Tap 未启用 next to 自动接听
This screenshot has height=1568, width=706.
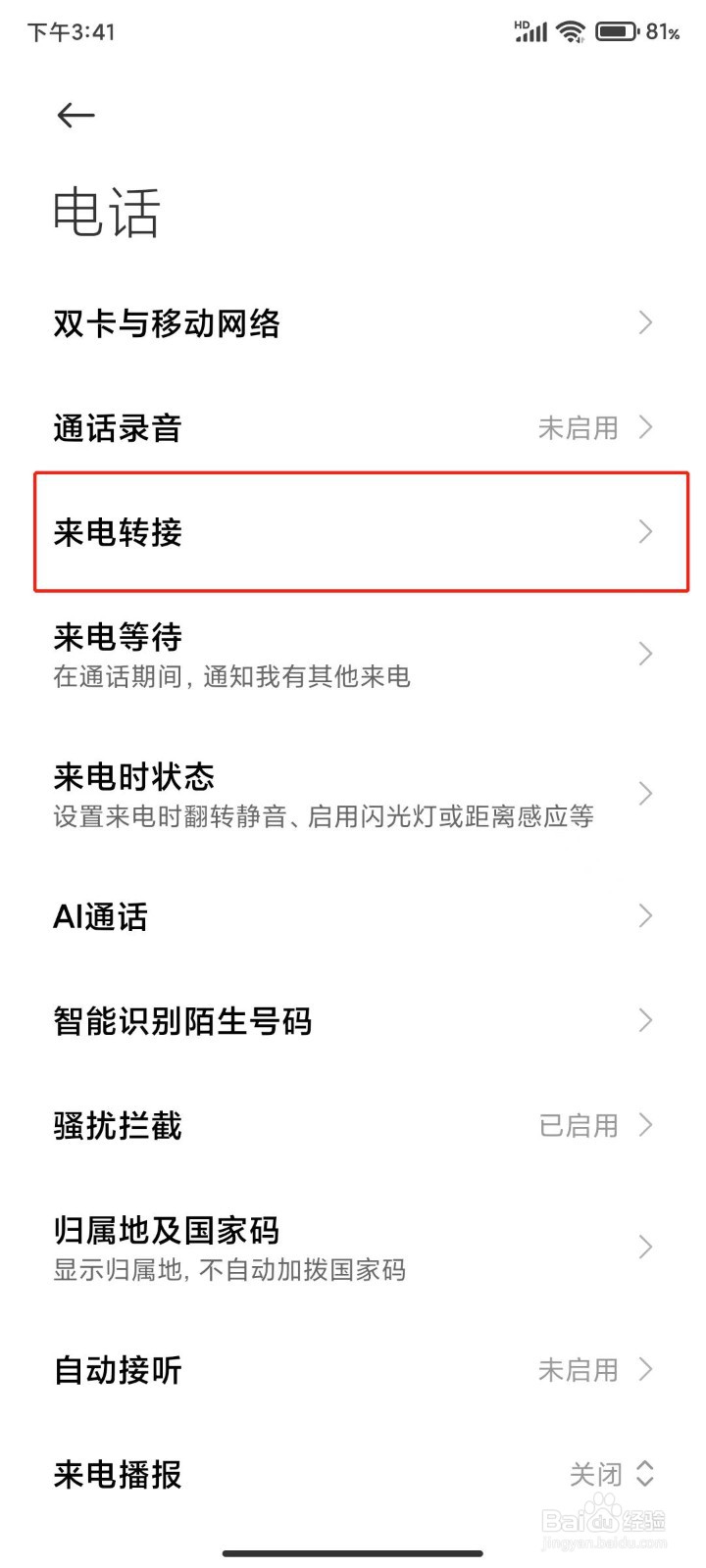[x=580, y=1370]
